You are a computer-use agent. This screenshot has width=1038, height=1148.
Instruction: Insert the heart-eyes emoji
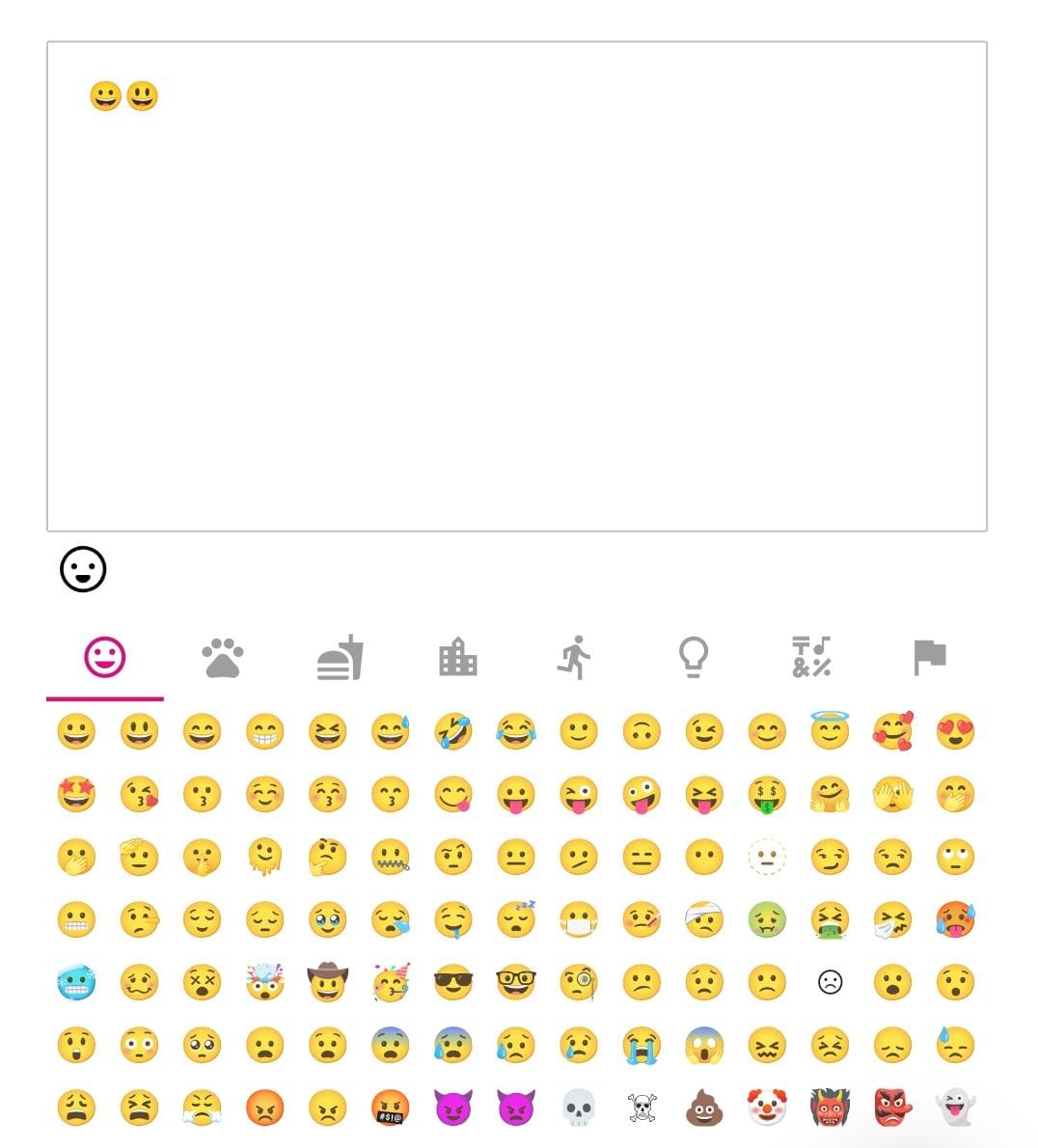click(956, 730)
